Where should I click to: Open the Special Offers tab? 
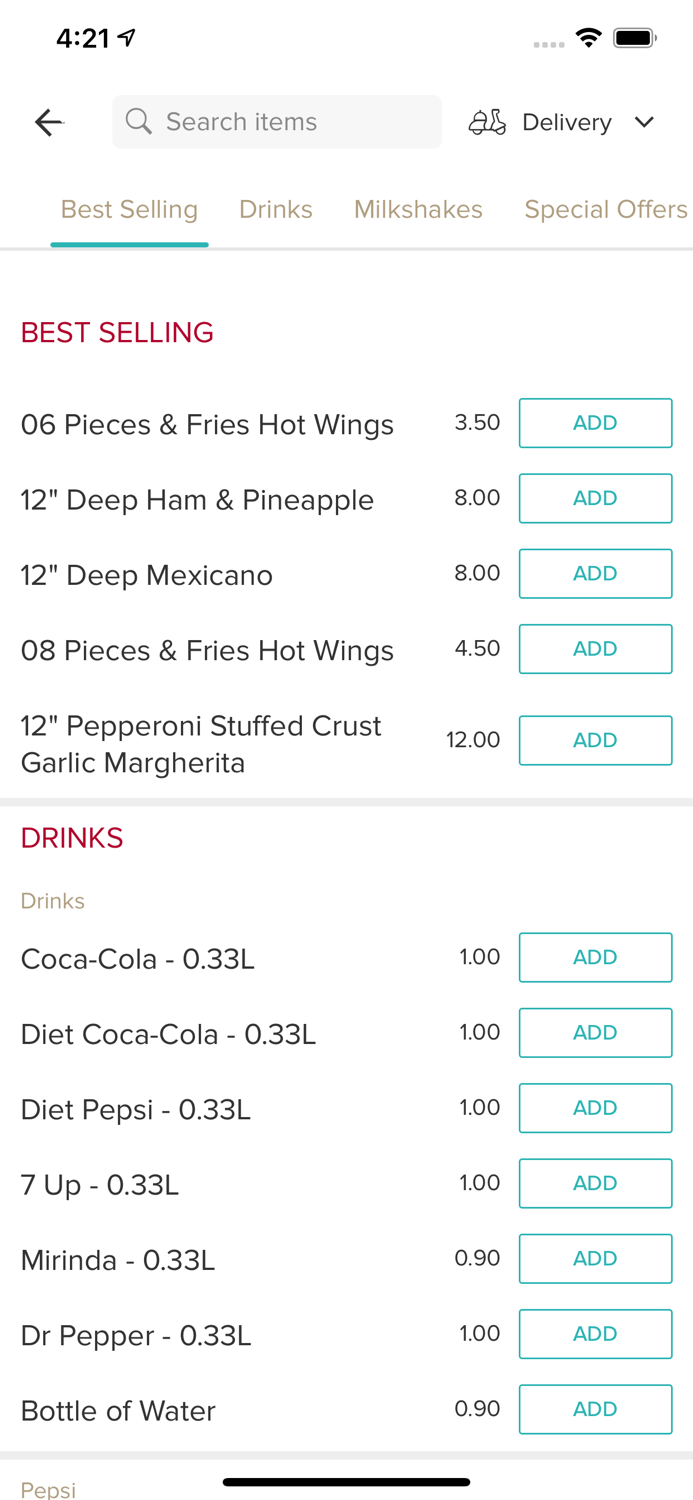point(606,209)
